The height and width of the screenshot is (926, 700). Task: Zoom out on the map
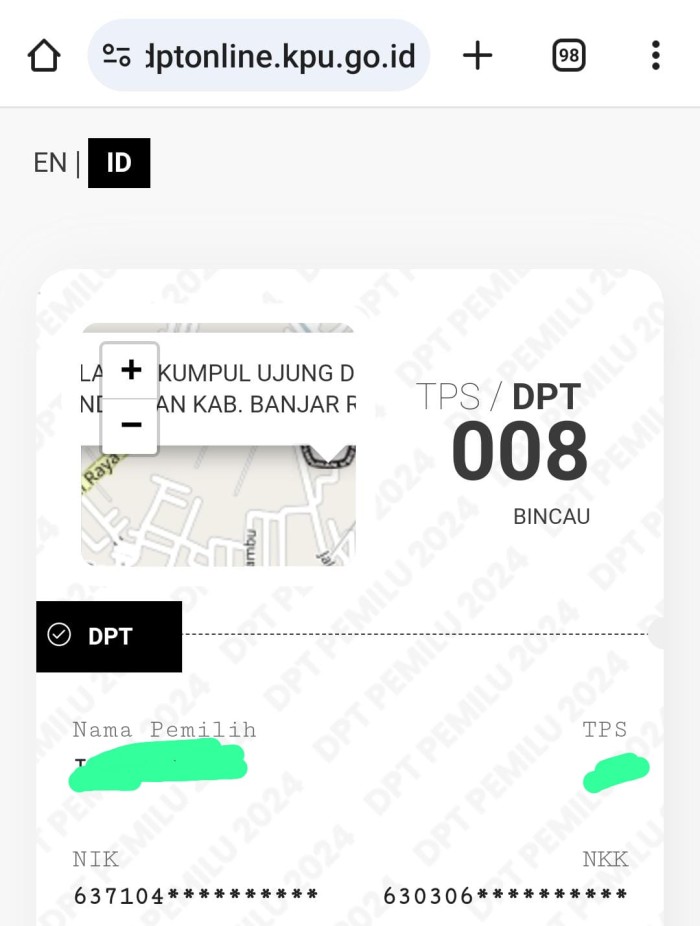pos(130,425)
